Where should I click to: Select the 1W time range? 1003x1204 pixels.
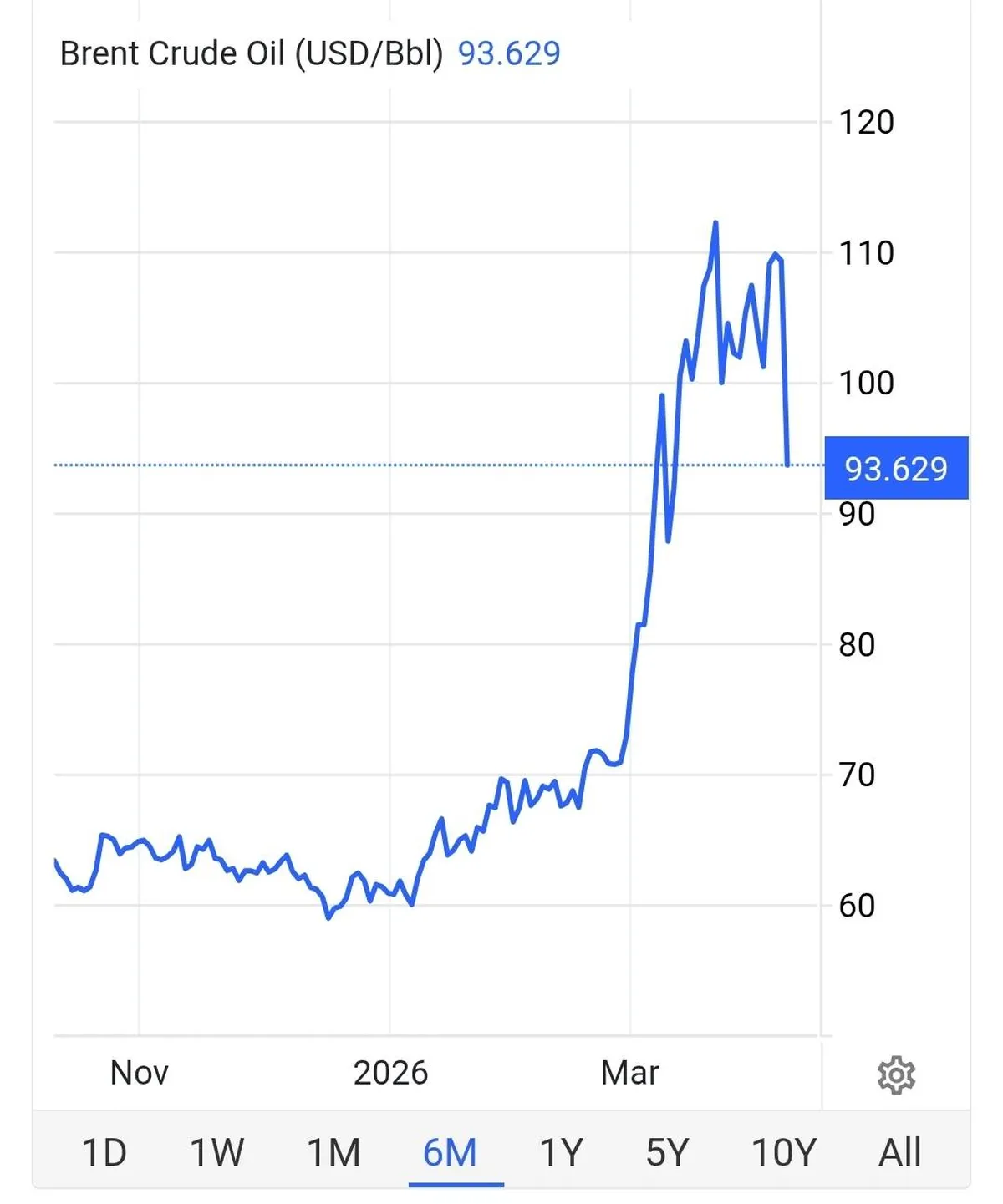tap(216, 1153)
